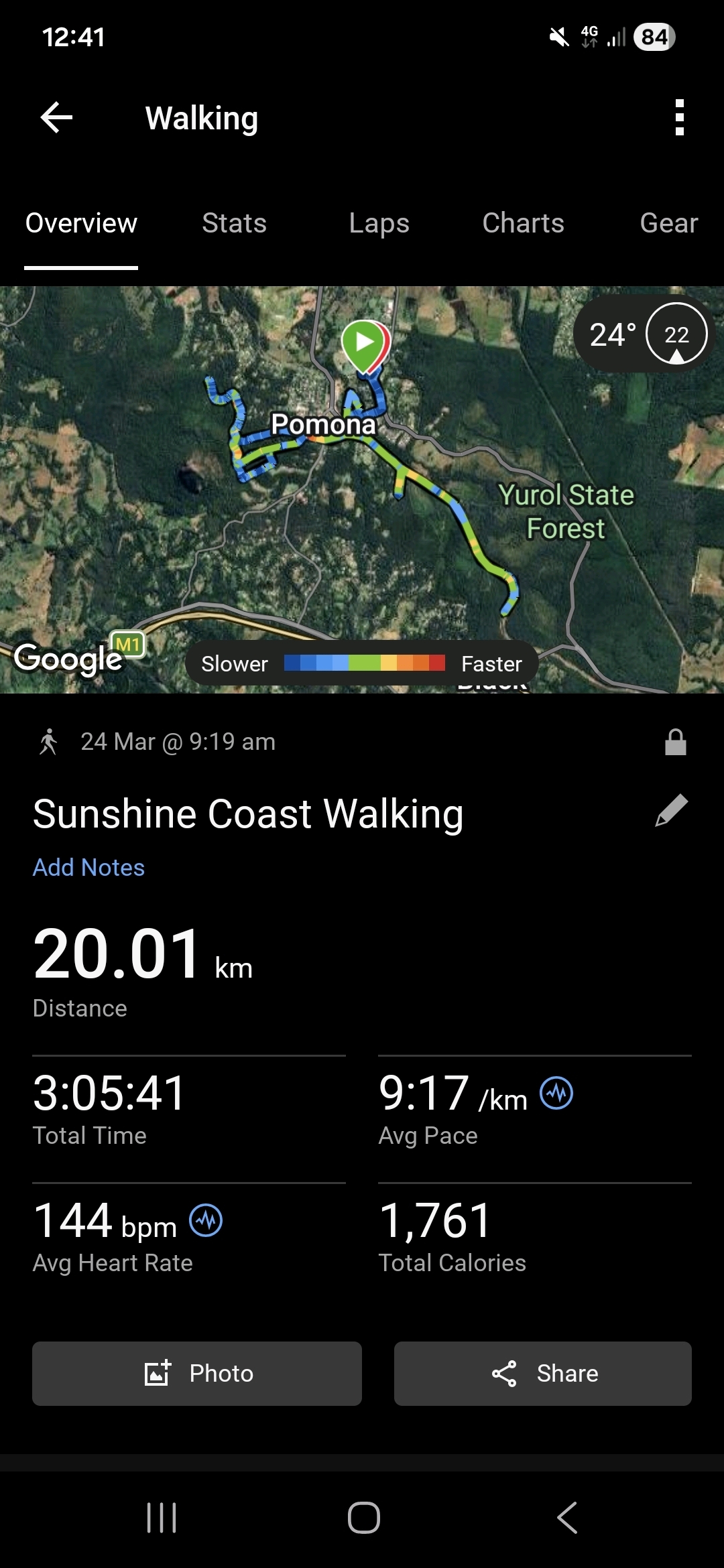
Task: Share this walking activity
Action: coord(543,1374)
